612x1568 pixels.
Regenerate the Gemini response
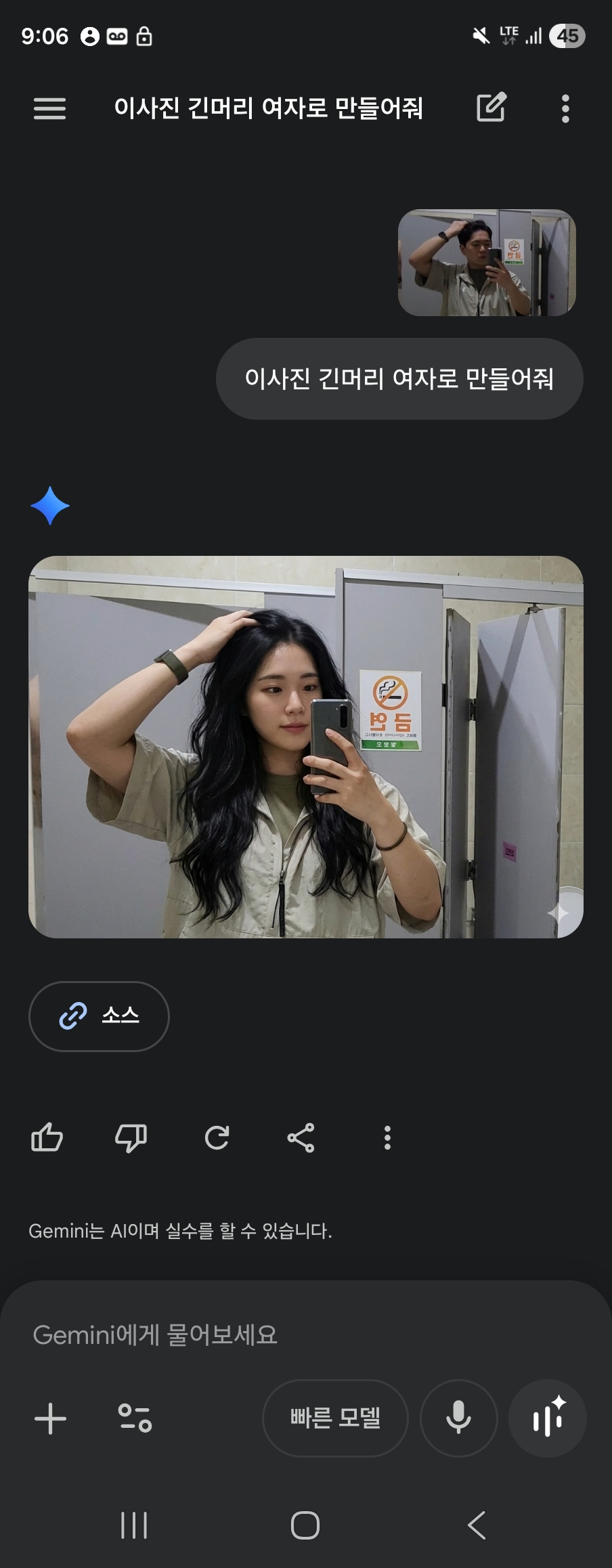coord(217,1137)
